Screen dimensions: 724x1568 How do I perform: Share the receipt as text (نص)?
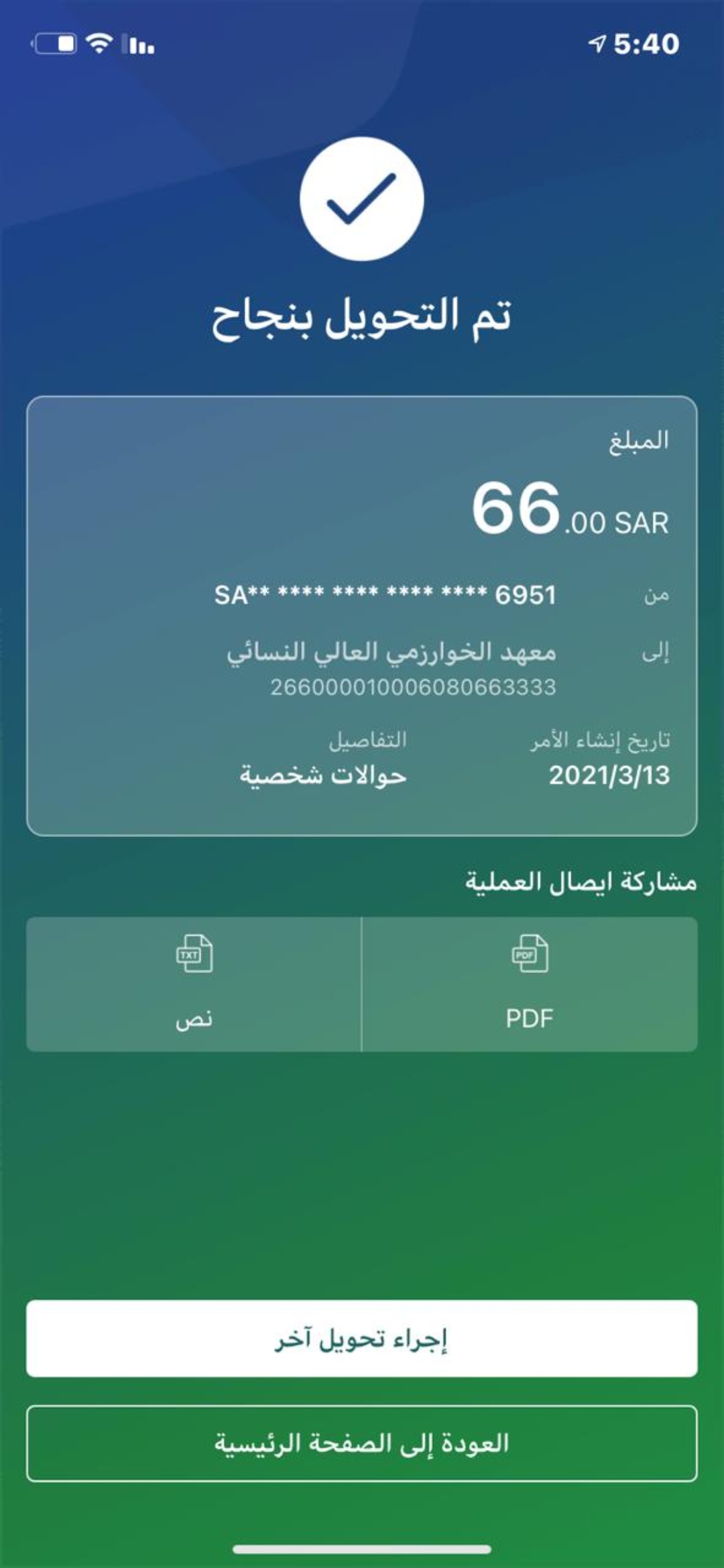(x=194, y=983)
